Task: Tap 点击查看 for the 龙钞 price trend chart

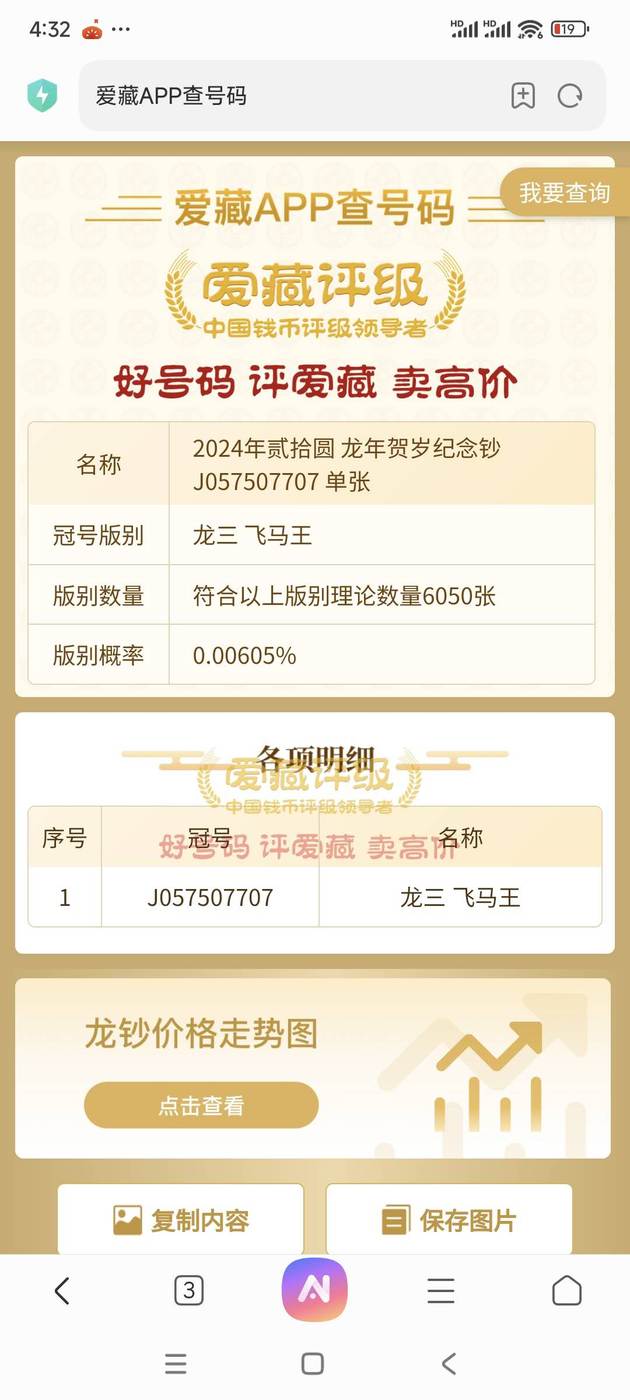Action: pos(201,1106)
